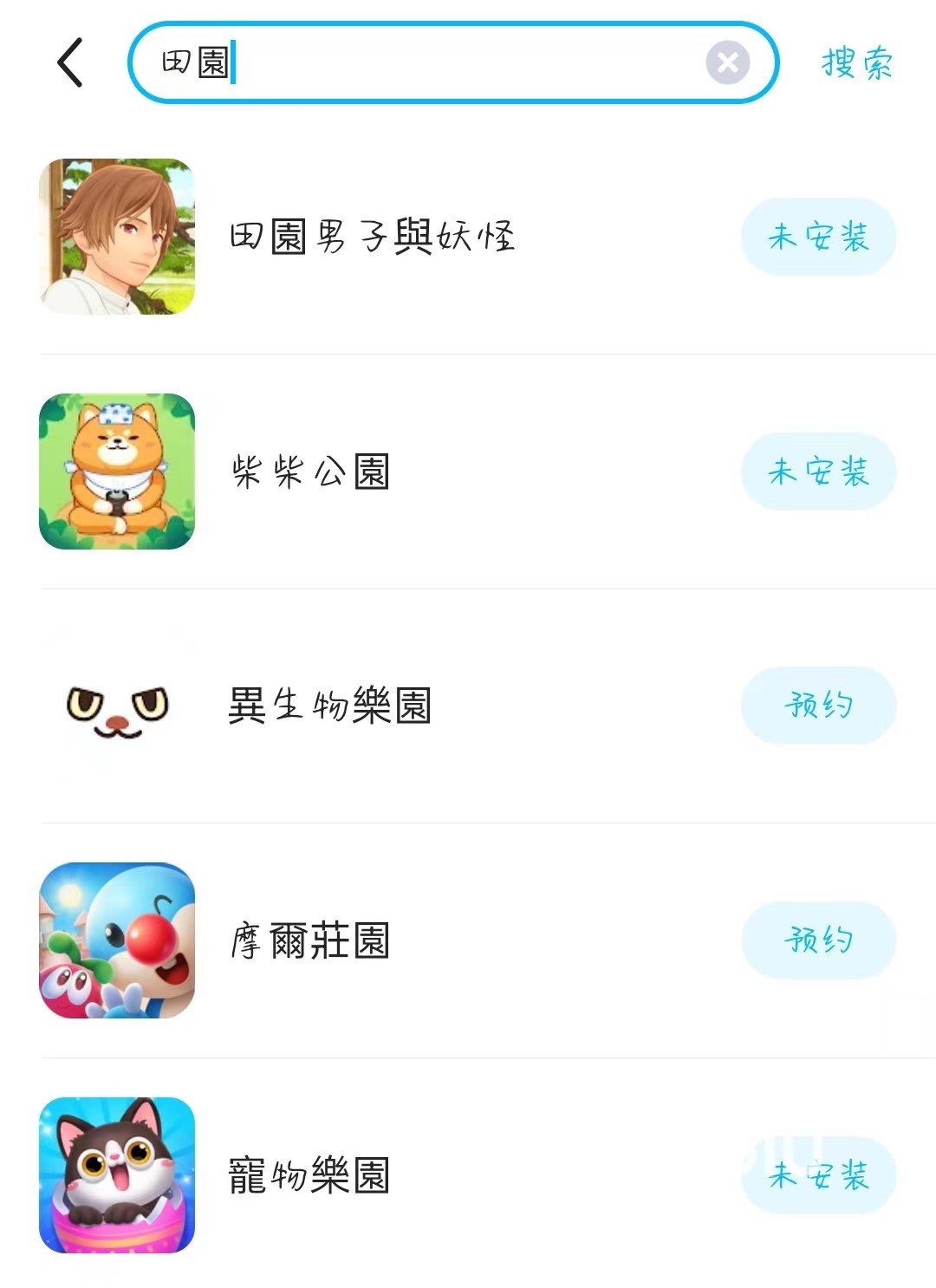
Task: Open the 田園男子與妖怪 result
Action: pos(373,237)
